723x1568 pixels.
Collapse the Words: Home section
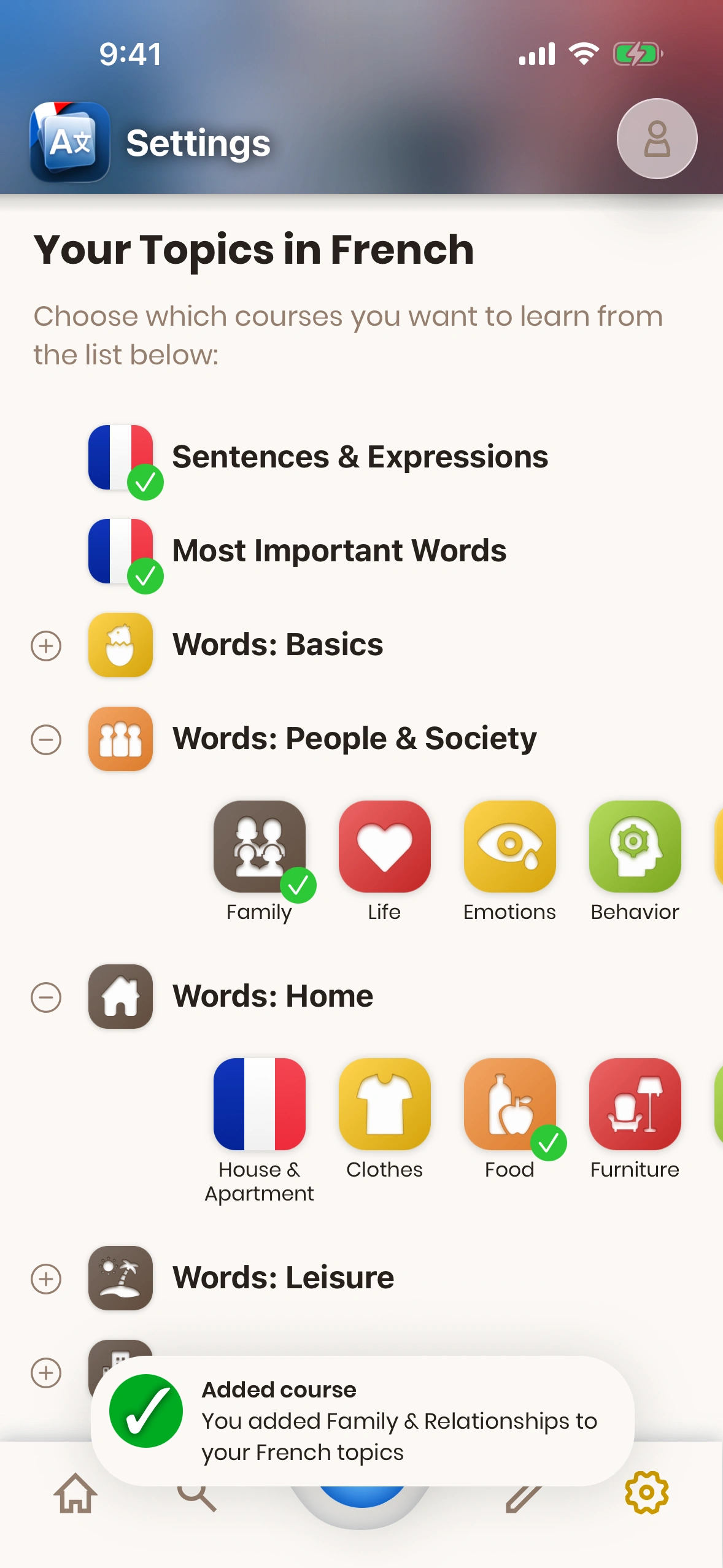[x=46, y=997]
